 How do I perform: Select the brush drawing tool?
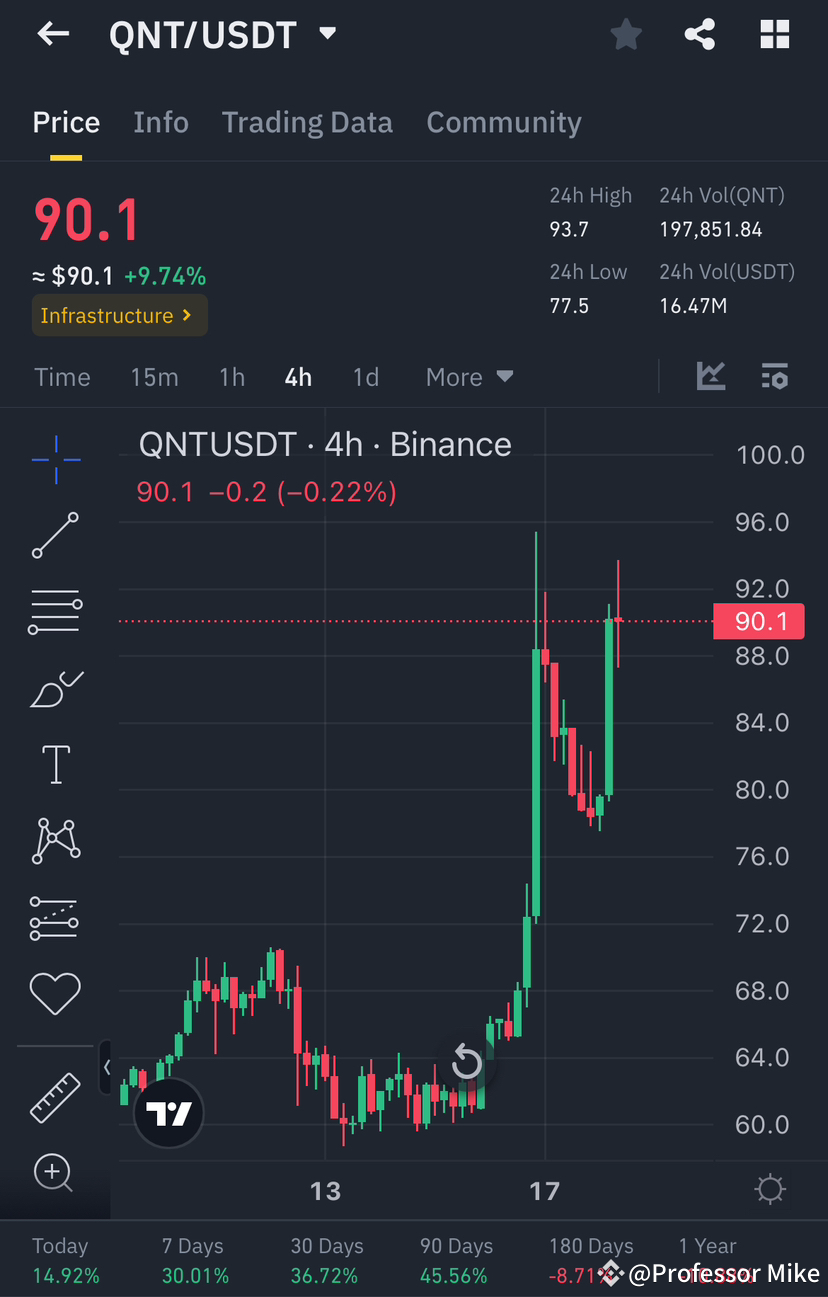(55, 690)
